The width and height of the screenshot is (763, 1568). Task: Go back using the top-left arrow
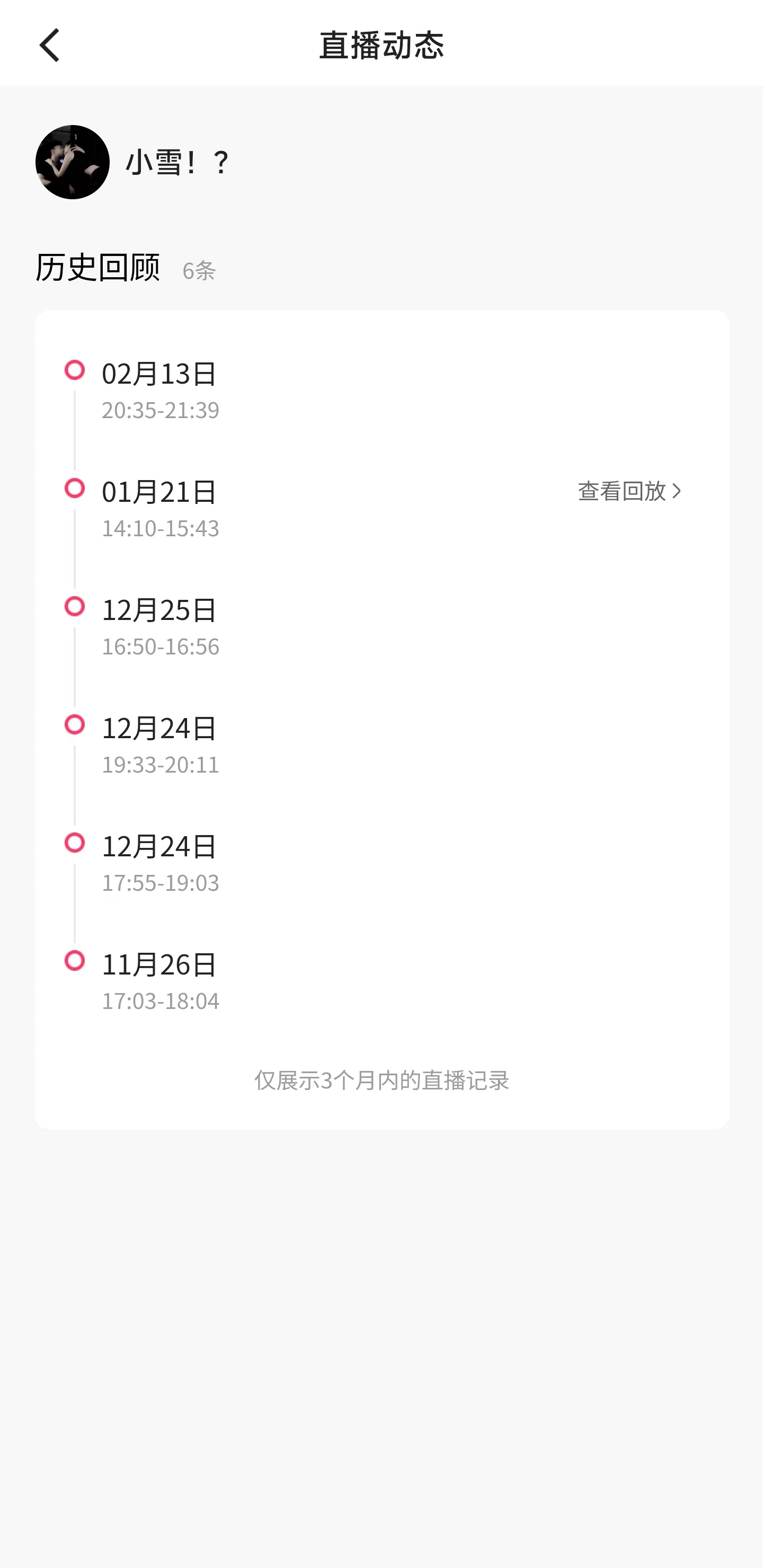click(50, 45)
